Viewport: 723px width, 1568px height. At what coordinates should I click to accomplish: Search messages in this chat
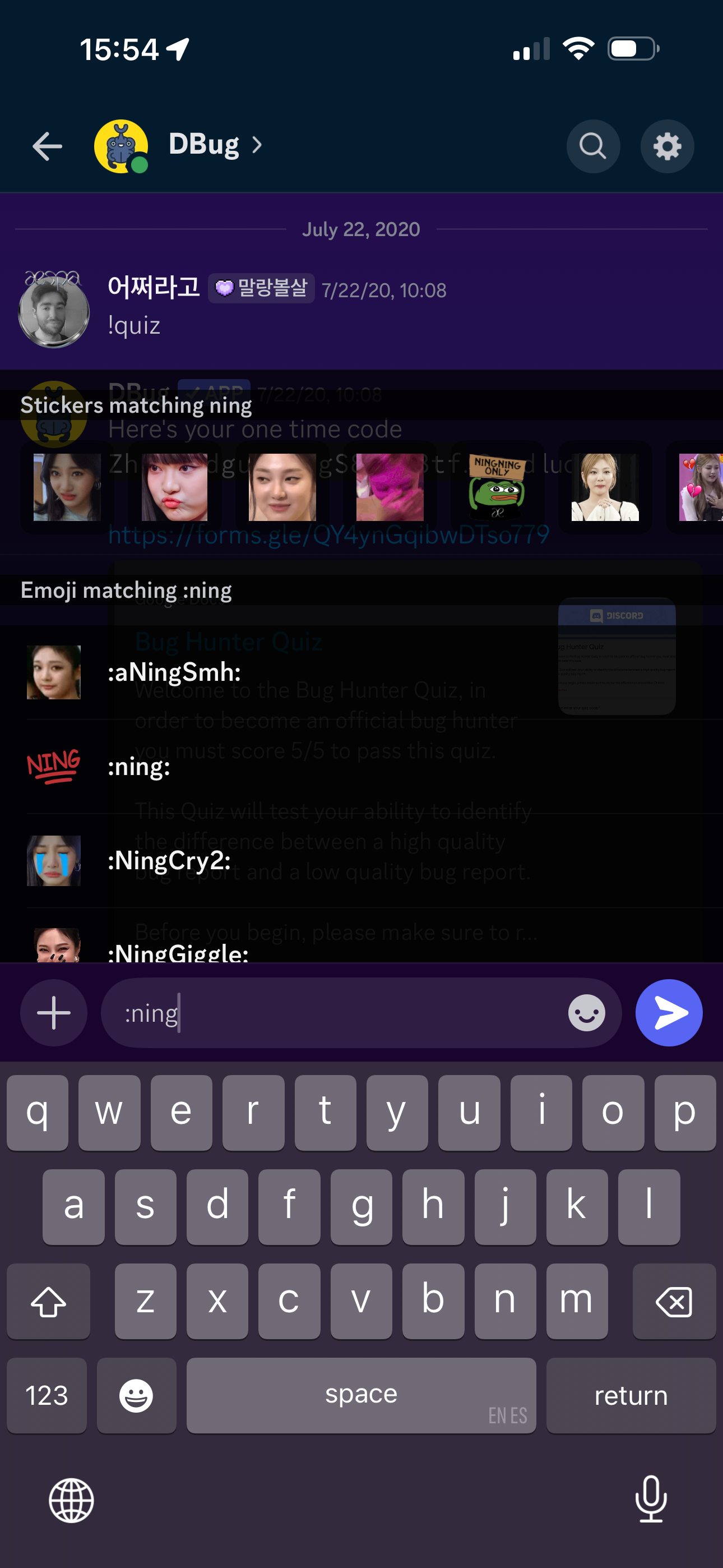click(593, 147)
